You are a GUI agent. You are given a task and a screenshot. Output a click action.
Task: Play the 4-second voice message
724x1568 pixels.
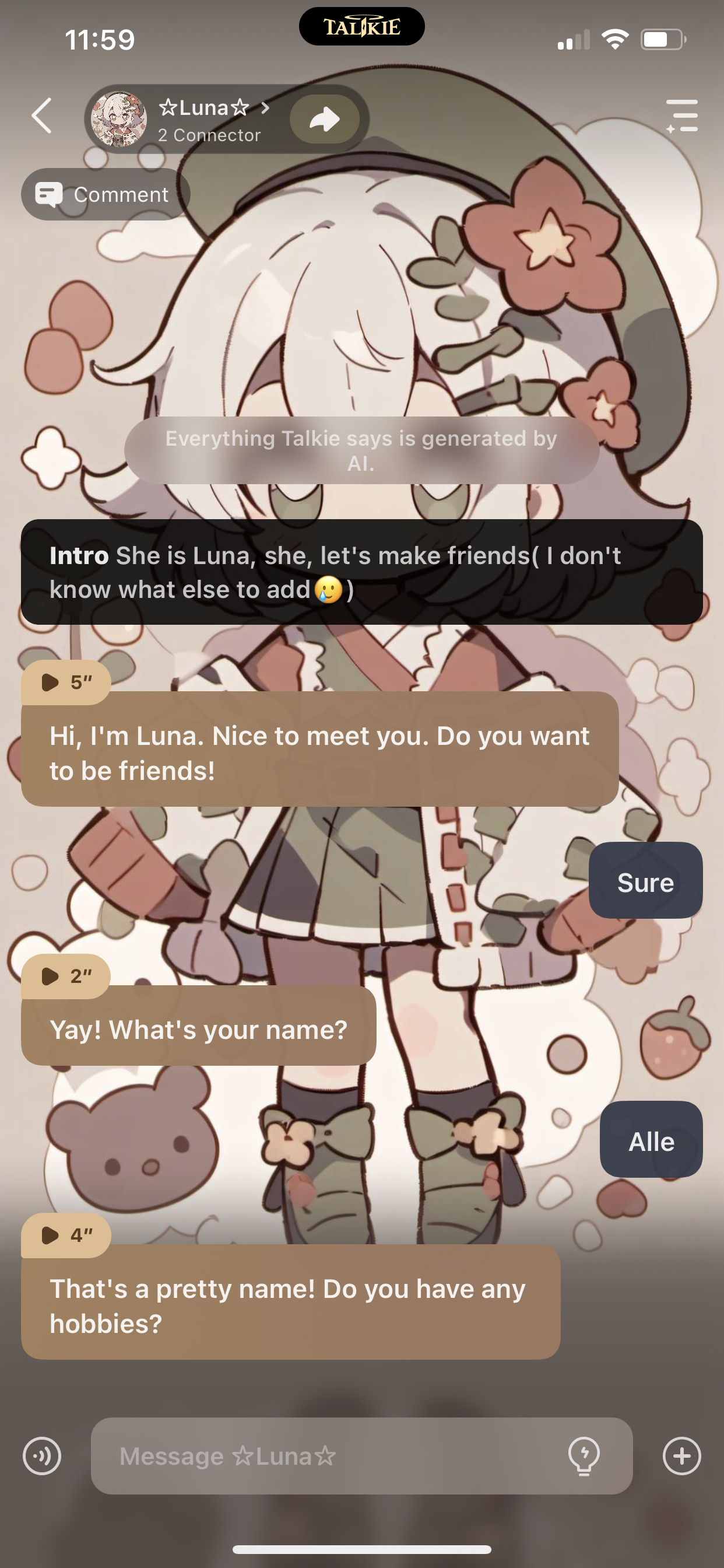[x=65, y=1235]
